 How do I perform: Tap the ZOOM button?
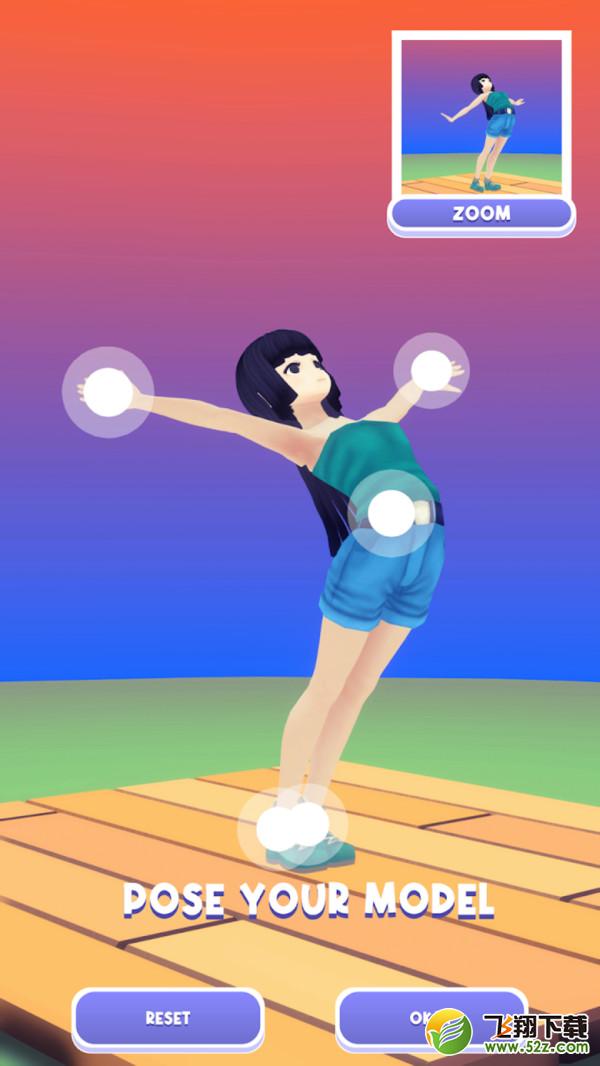481,214
